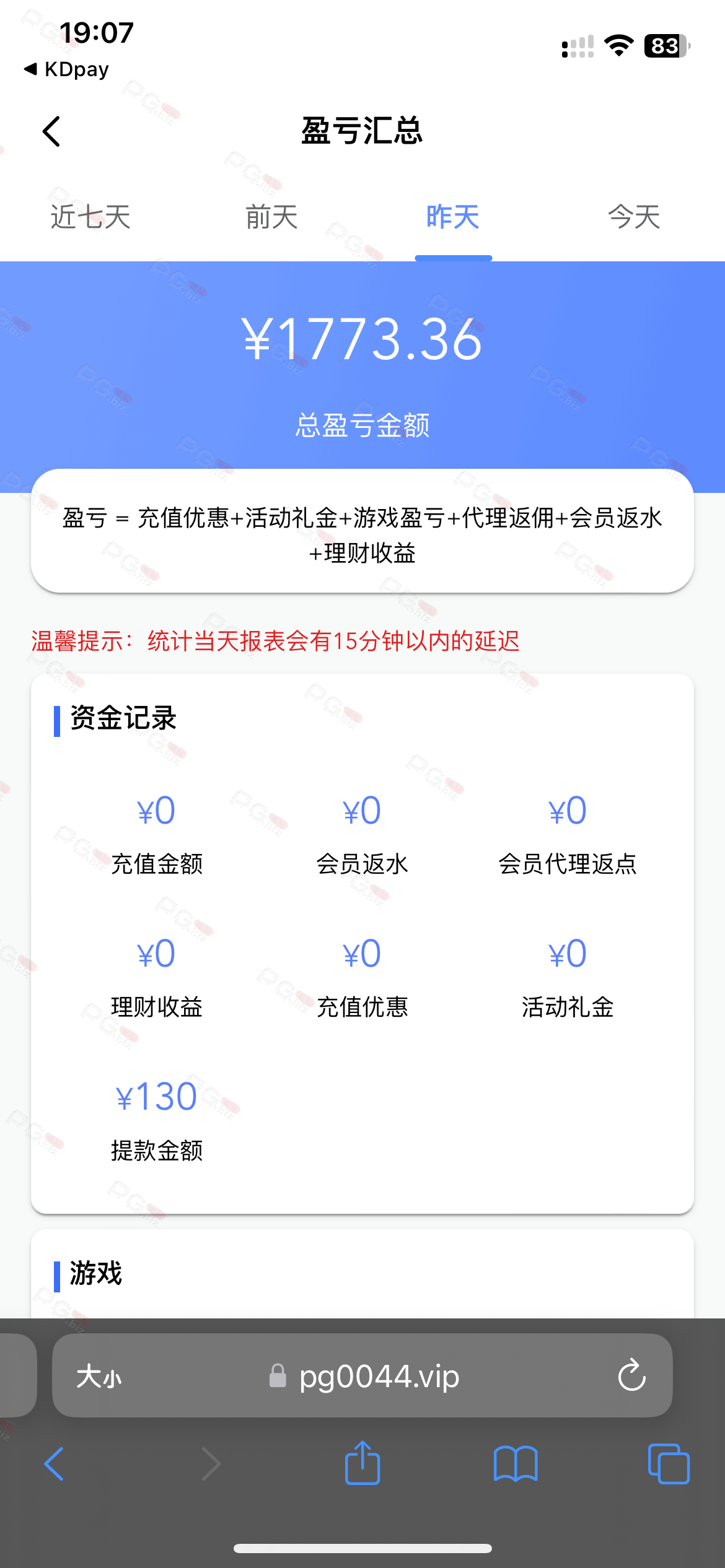Open Safari's 大小 page settings menu
Viewport: 725px width, 1568px height.
coord(99,1377)
